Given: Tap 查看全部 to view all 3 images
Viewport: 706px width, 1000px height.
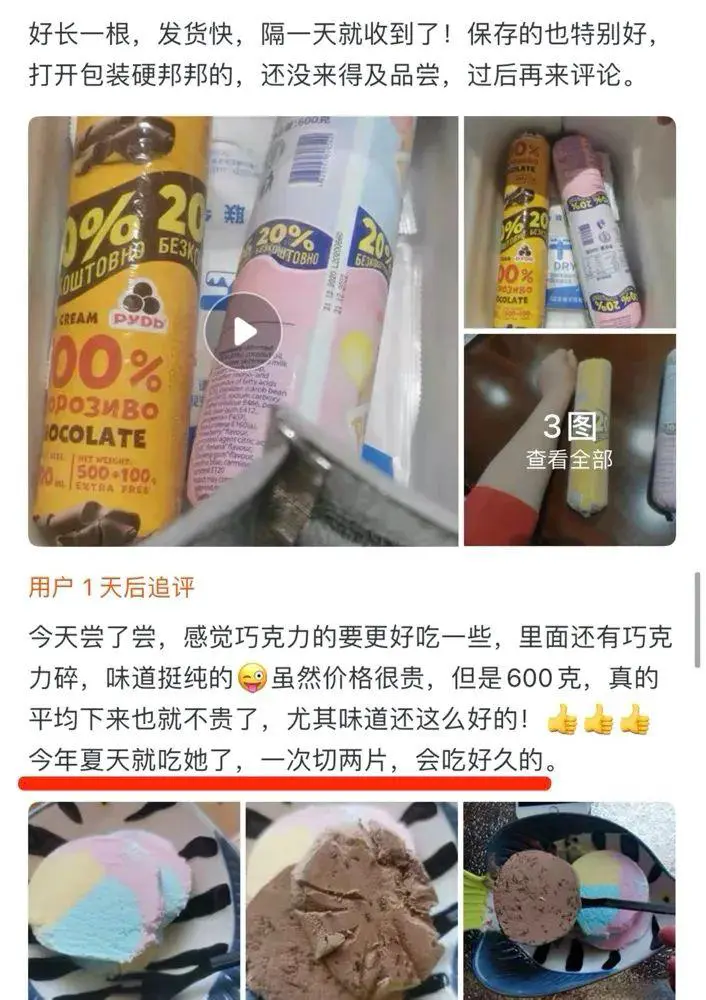Looking at the screenshot, I should click(x=569, y=459).
